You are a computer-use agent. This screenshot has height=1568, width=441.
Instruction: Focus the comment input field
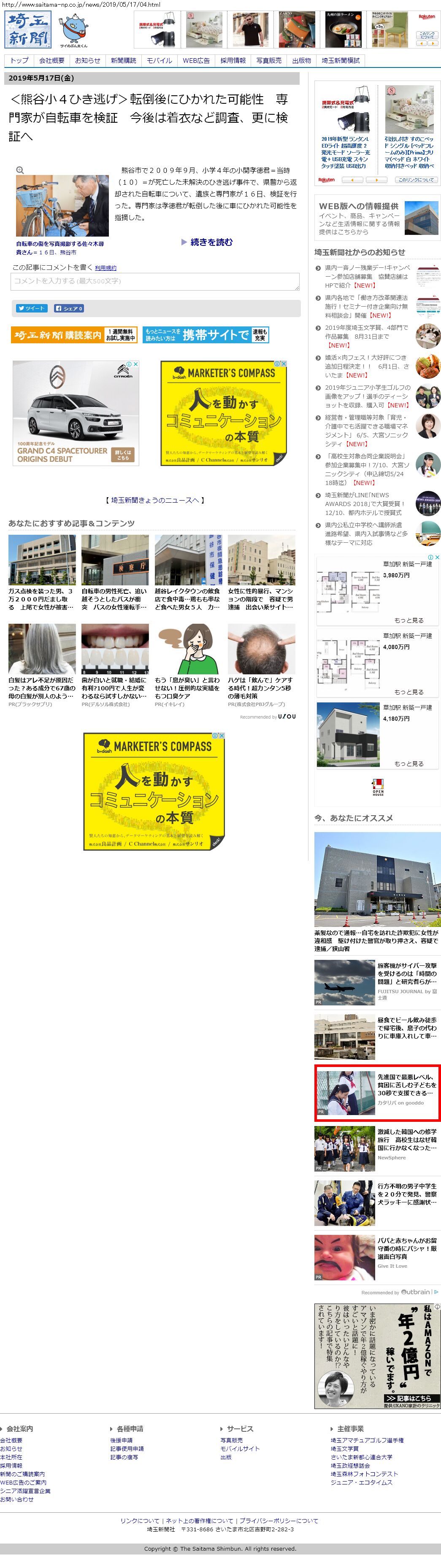[x=155, y=281]
